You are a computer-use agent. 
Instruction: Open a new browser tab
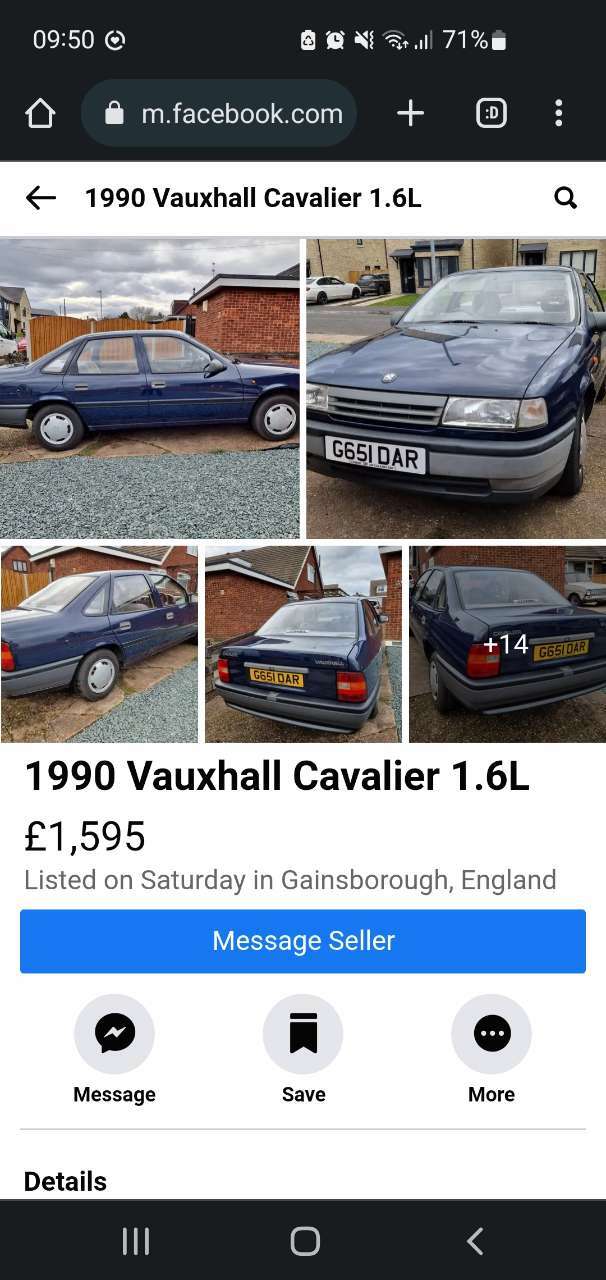[x=410, y=114]
